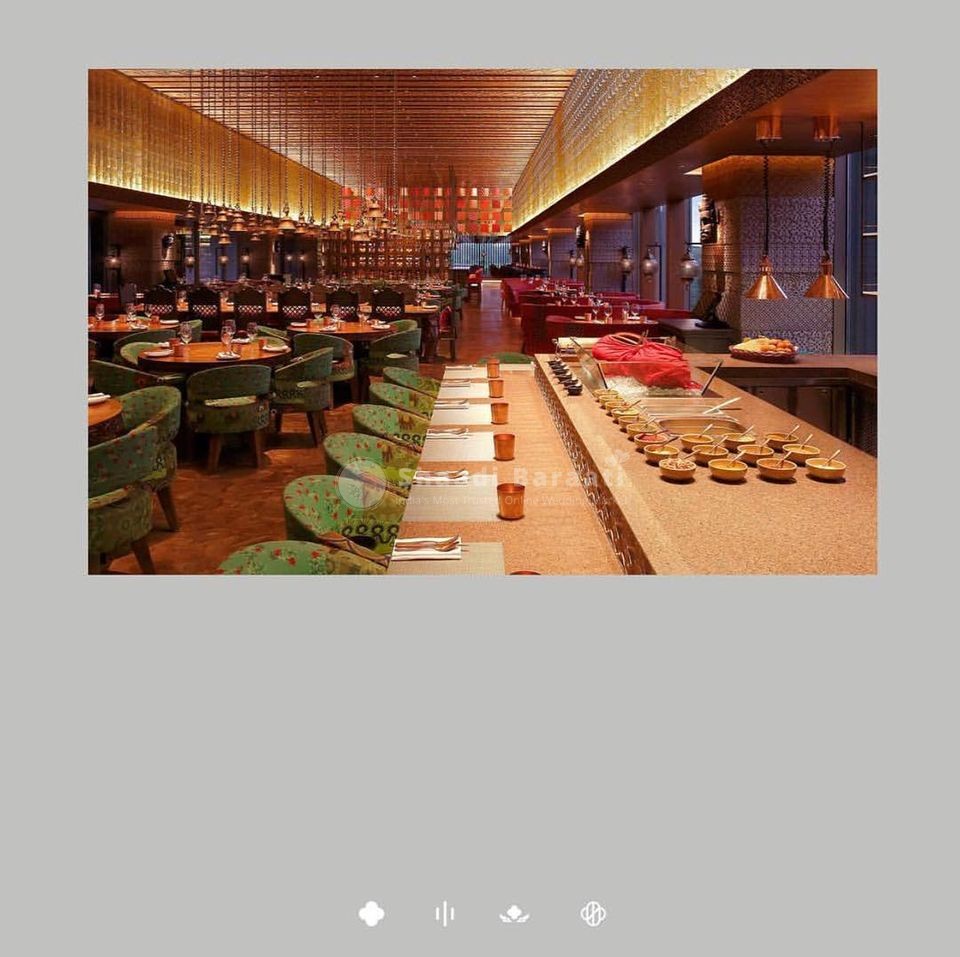Tap the interlocked circle icon

point(593,914)
